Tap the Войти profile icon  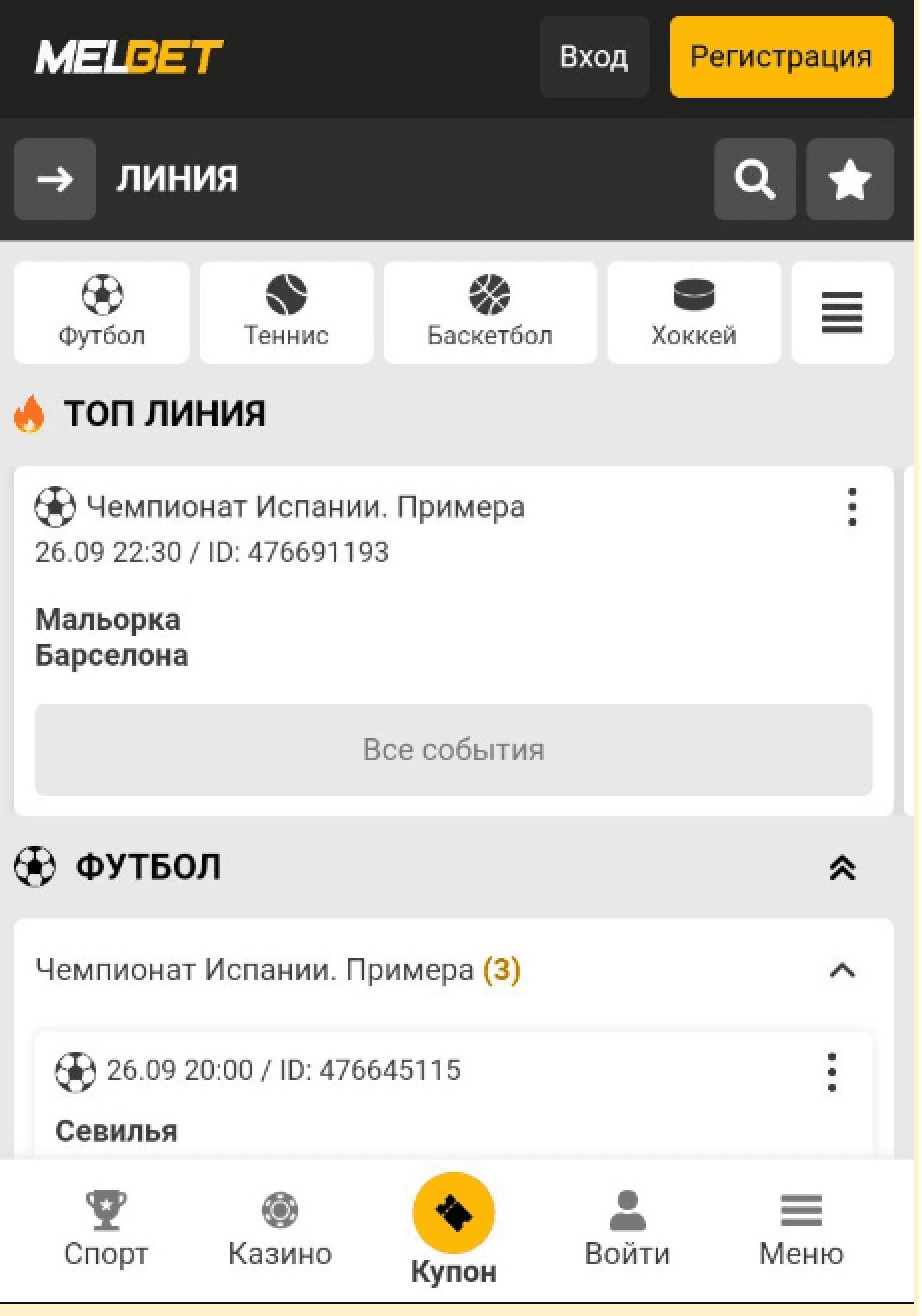coord(628,1228)
